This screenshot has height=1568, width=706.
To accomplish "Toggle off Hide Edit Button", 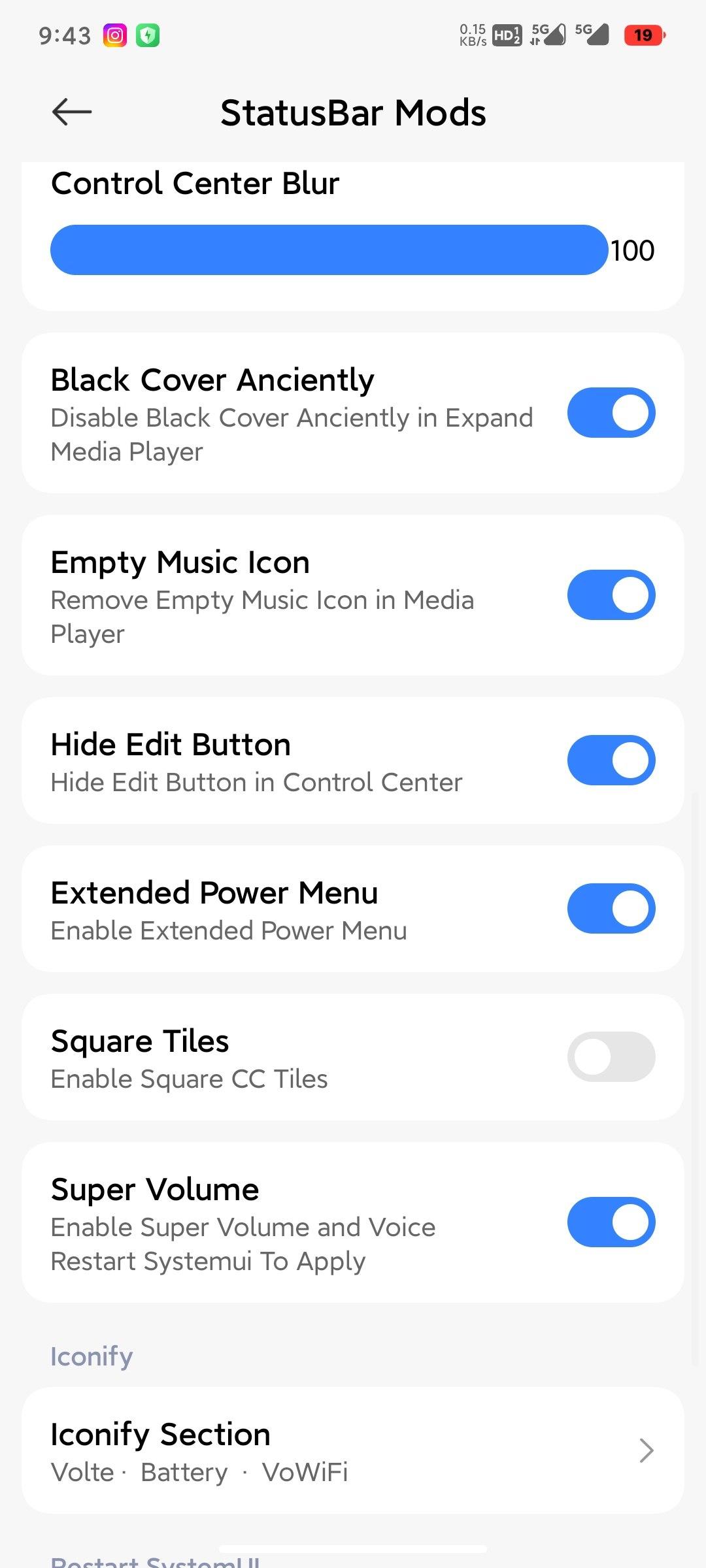I will 611,760.
